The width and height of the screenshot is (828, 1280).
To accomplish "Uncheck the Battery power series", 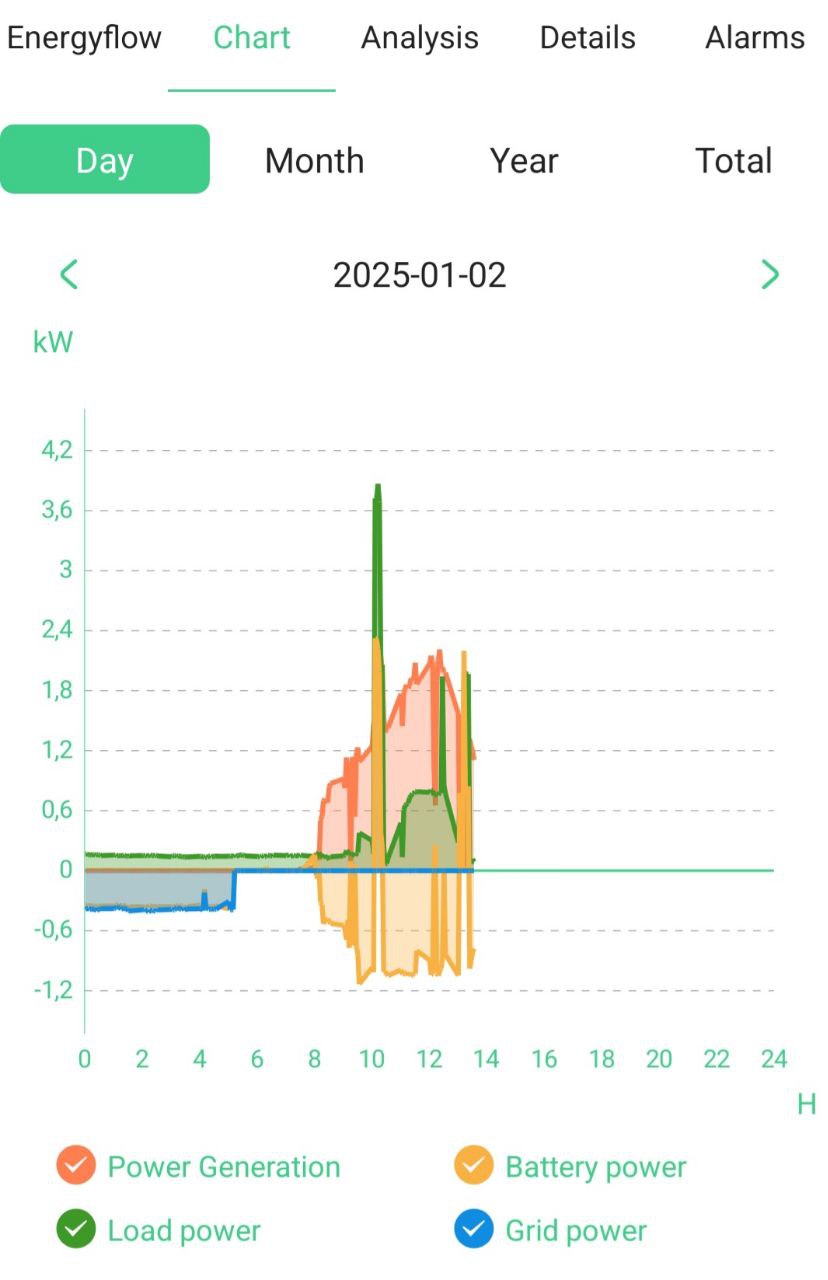I will click(x=474, y=1166).
